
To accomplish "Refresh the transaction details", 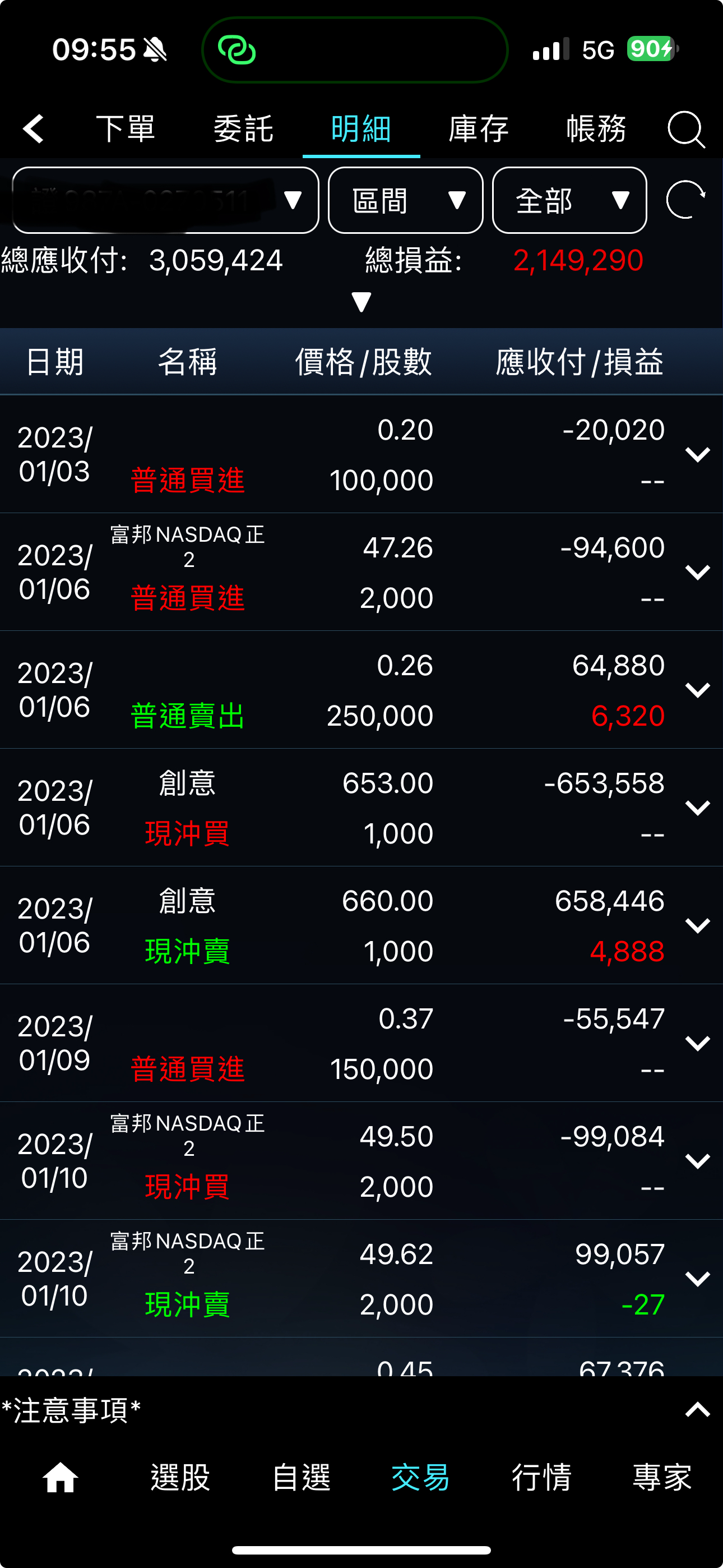I will 685,200.
